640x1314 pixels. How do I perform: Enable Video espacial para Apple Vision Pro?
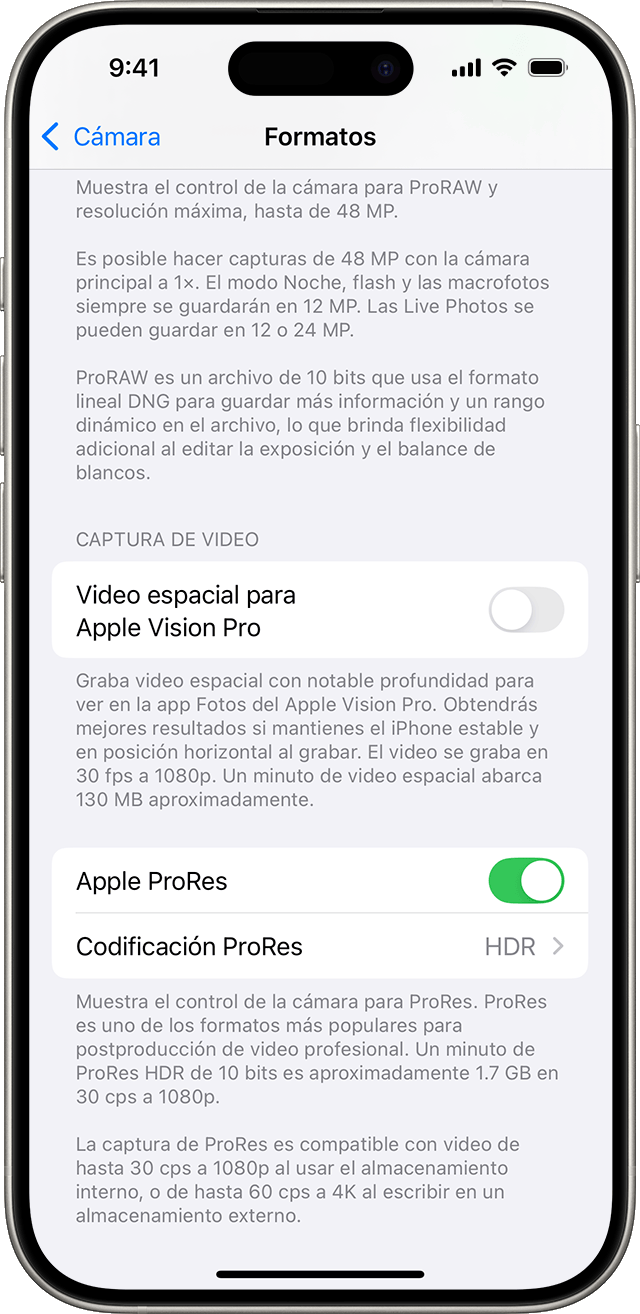click(526, 610)
